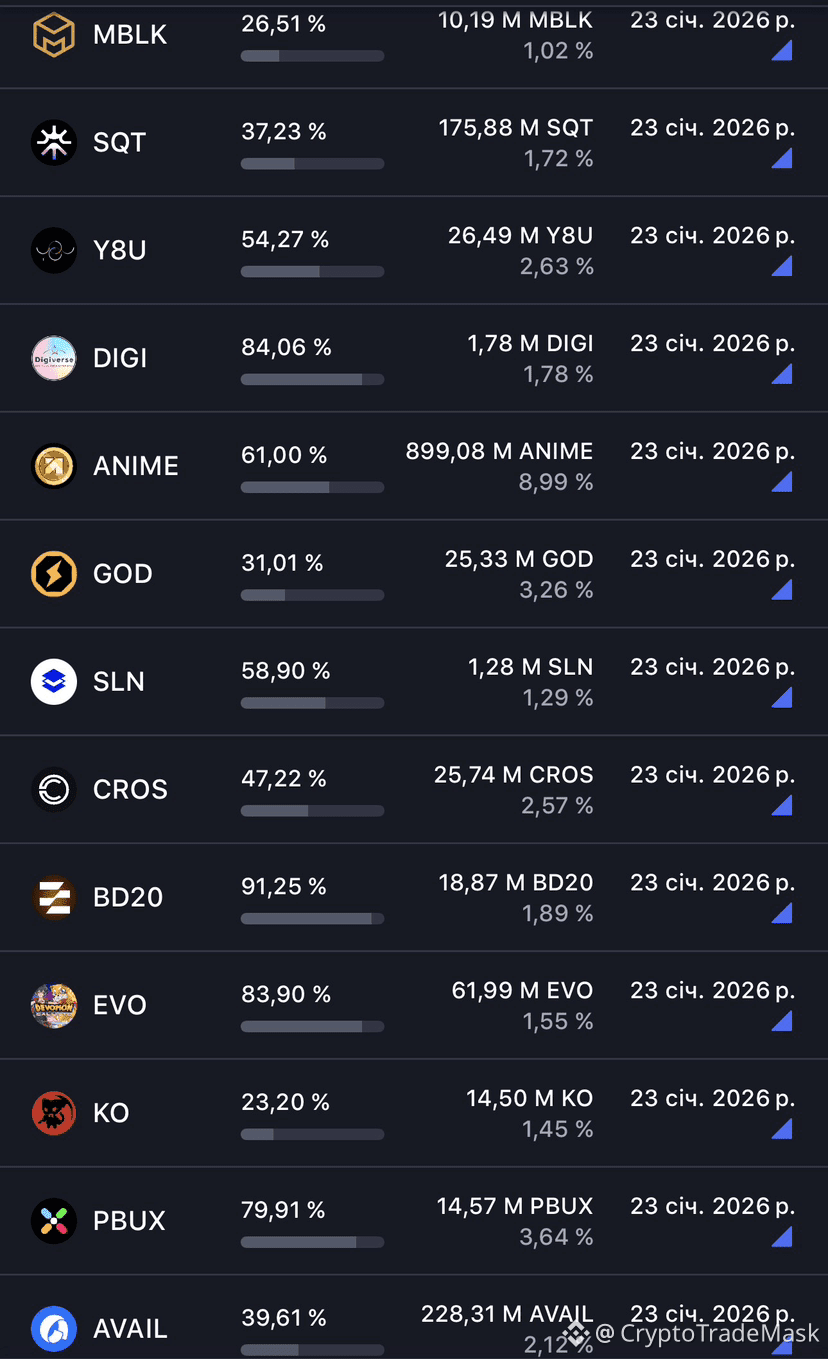This screenshot has width=828, height=1359.
Task: Open the EVO Evomon logo
Action: point(54,1005)
